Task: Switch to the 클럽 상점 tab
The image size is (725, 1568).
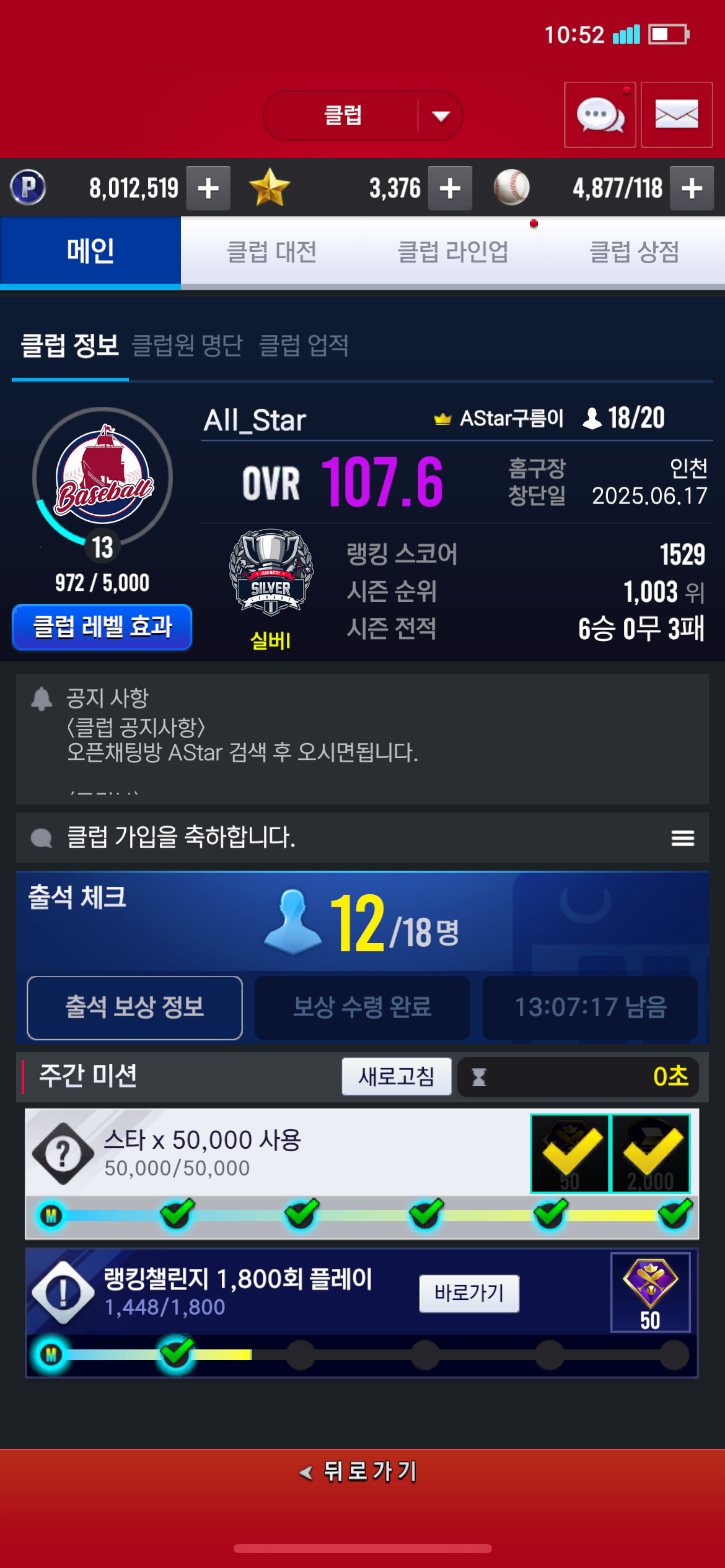Action: pyautogui.click(x=634, y=252)
